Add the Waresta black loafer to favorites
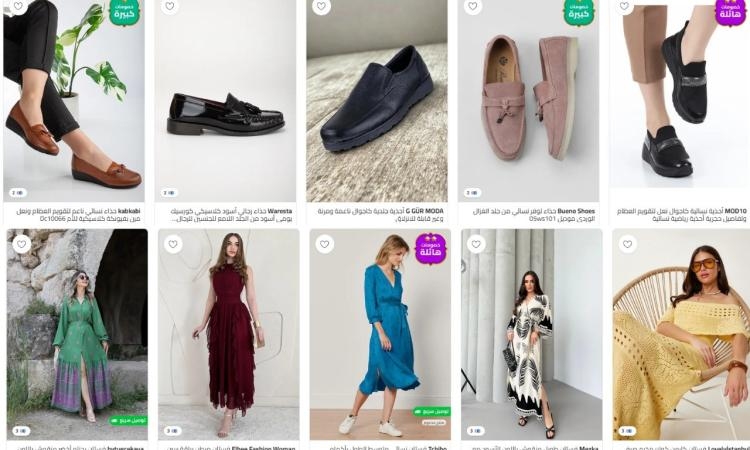 point(170,7)
